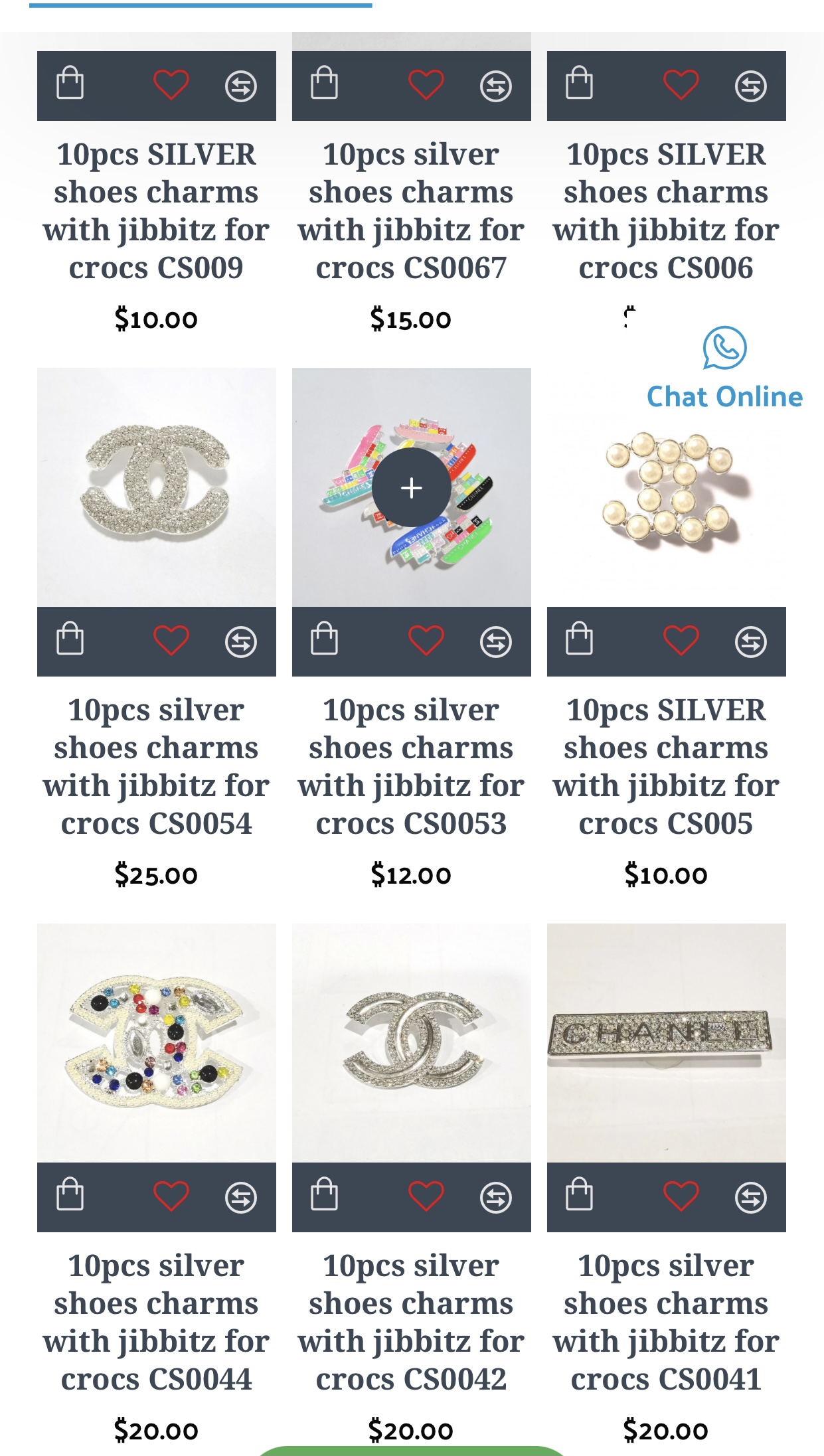The width and height of the screenshot is (824, 1456).
Task: Open the CS0041 bar charm image
Action: 667,1043
